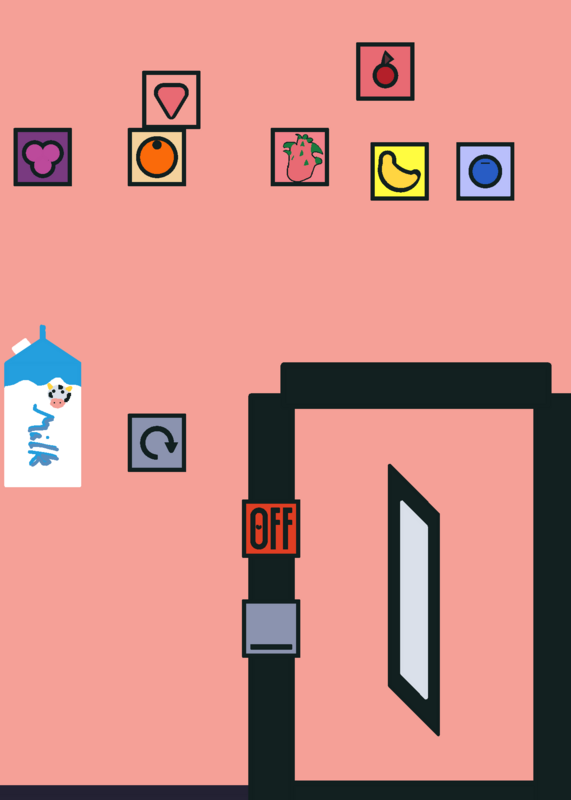Choose the dragon fruit button
Screen dimensions: 571x800
point(300,157)
